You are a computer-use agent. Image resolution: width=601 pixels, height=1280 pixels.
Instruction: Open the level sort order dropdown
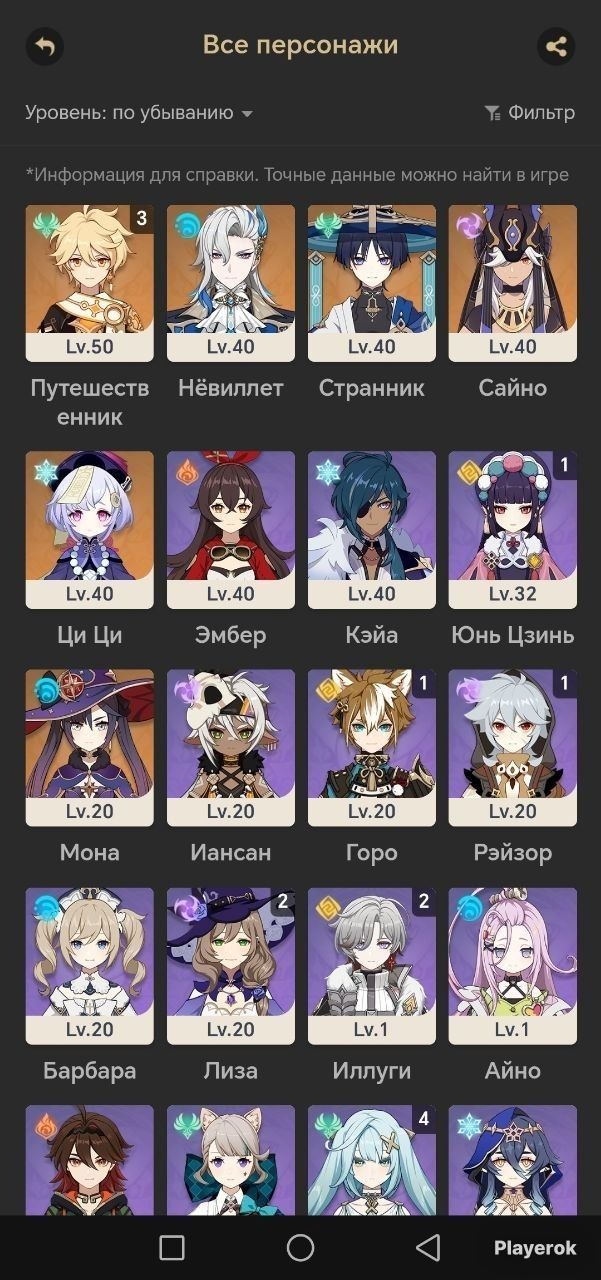tap(139, 113)
